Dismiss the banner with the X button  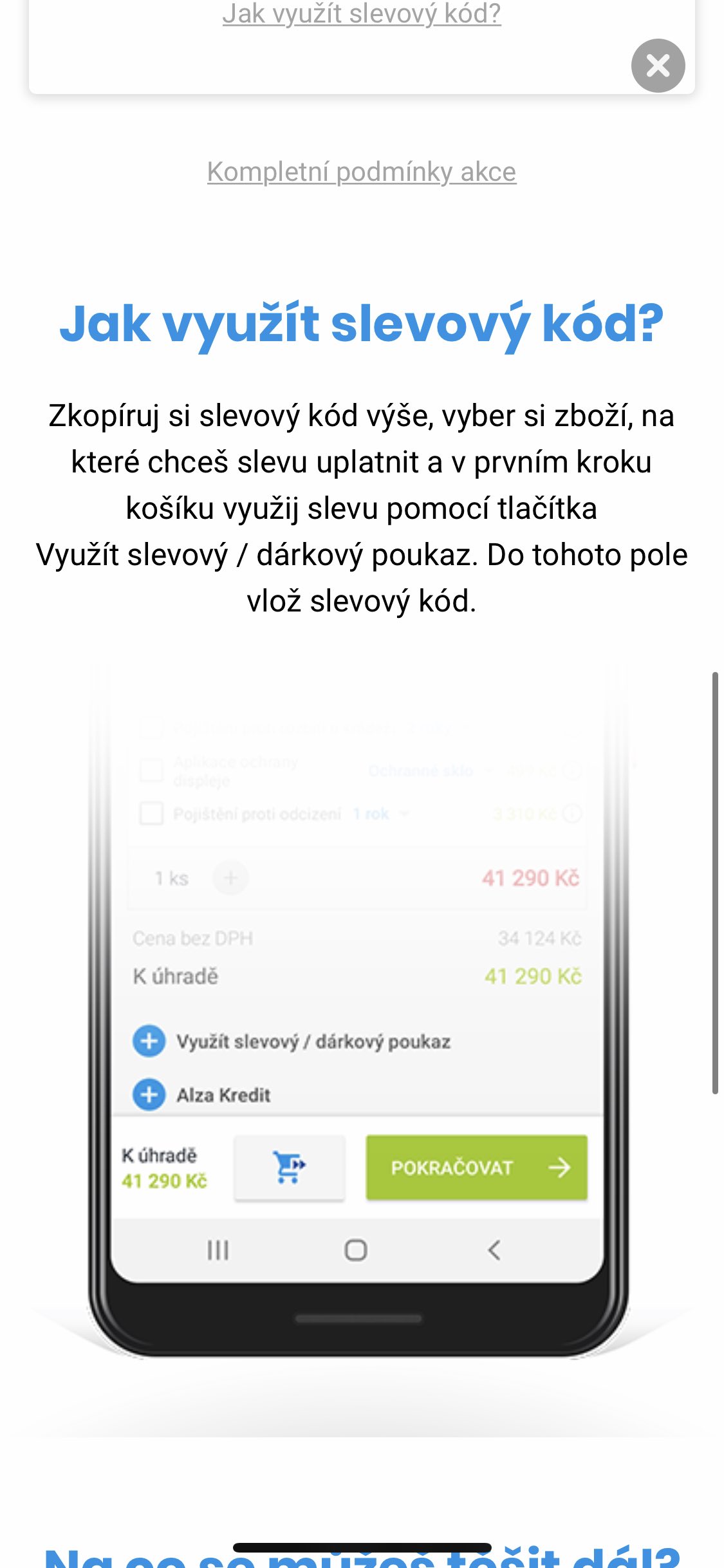(x=658, y=66)
